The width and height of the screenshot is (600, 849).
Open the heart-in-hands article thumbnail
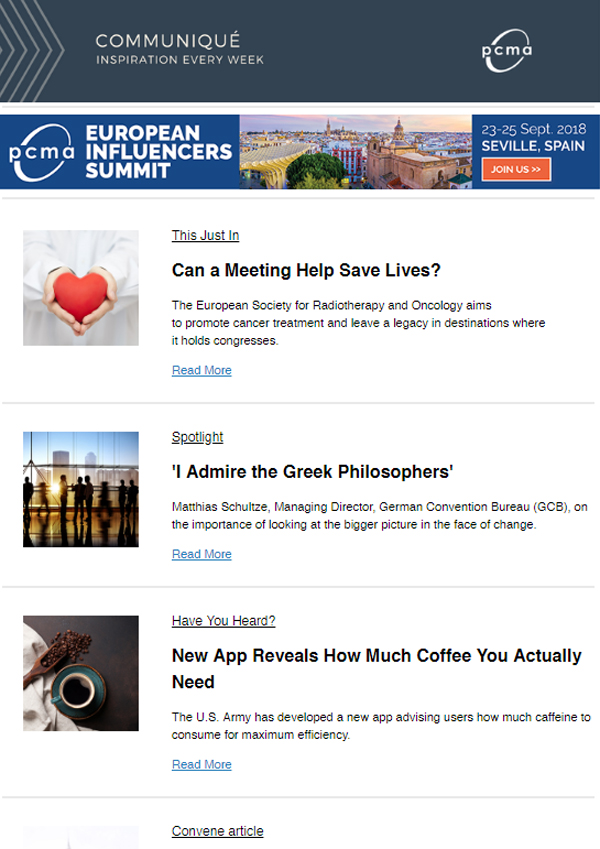click(x=81, y=287)
